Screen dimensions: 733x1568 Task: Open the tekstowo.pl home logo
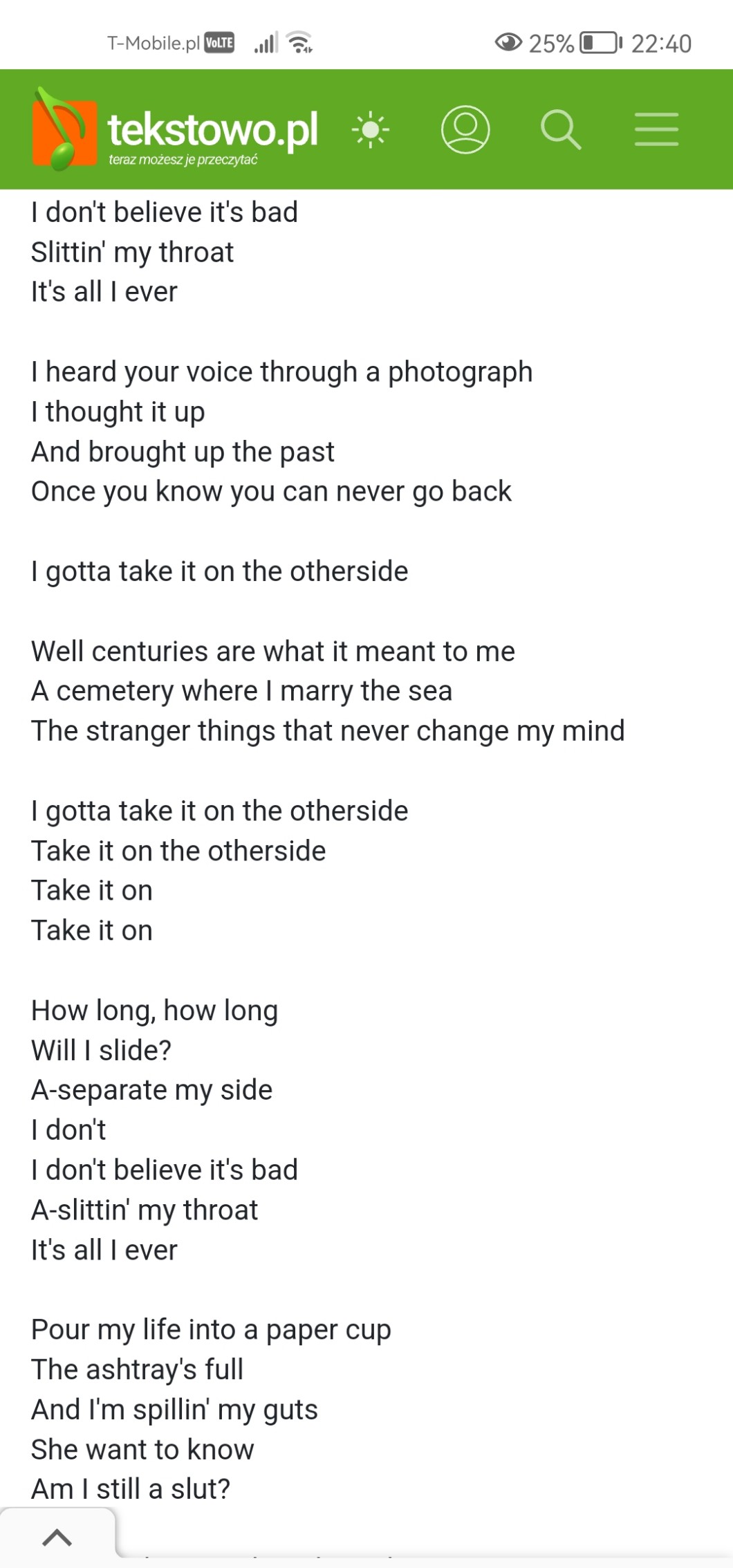tap(174, 130)
